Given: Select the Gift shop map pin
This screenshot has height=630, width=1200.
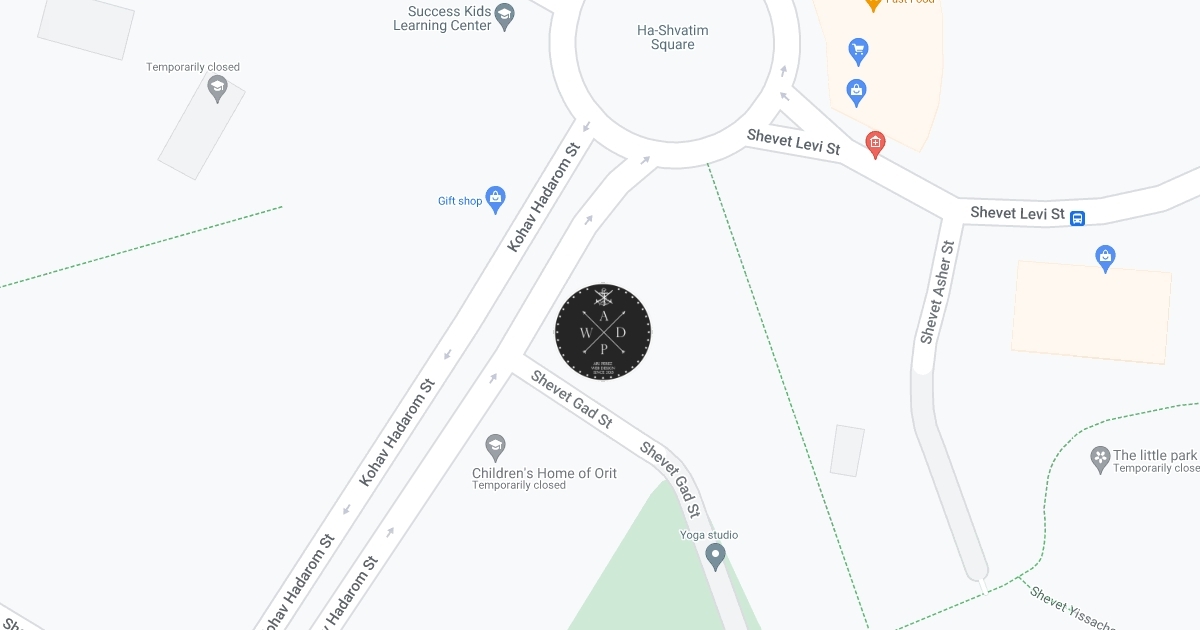Looking at the screenshot, I should [495, 198].
